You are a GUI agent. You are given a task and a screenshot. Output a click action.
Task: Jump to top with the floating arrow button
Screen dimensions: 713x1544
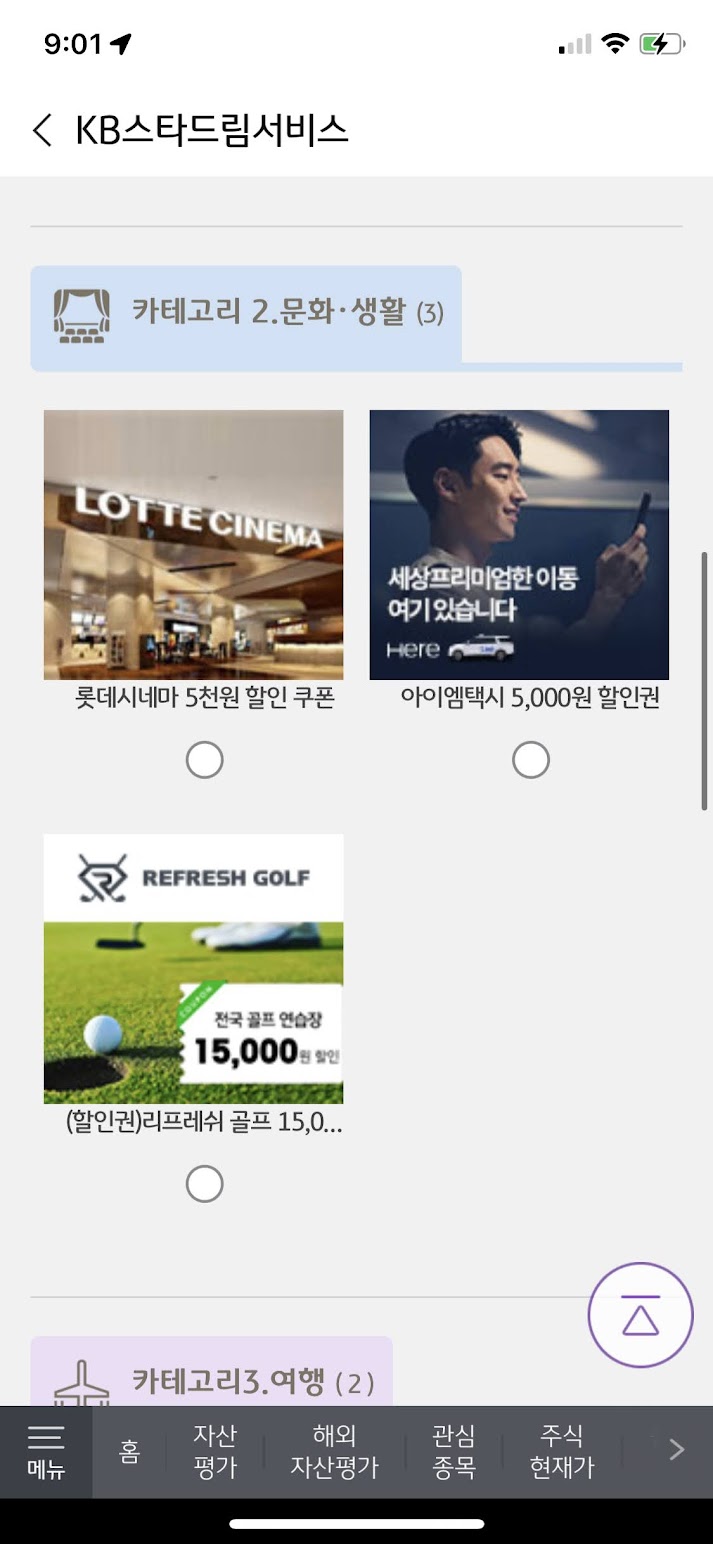pos(640,1315)
